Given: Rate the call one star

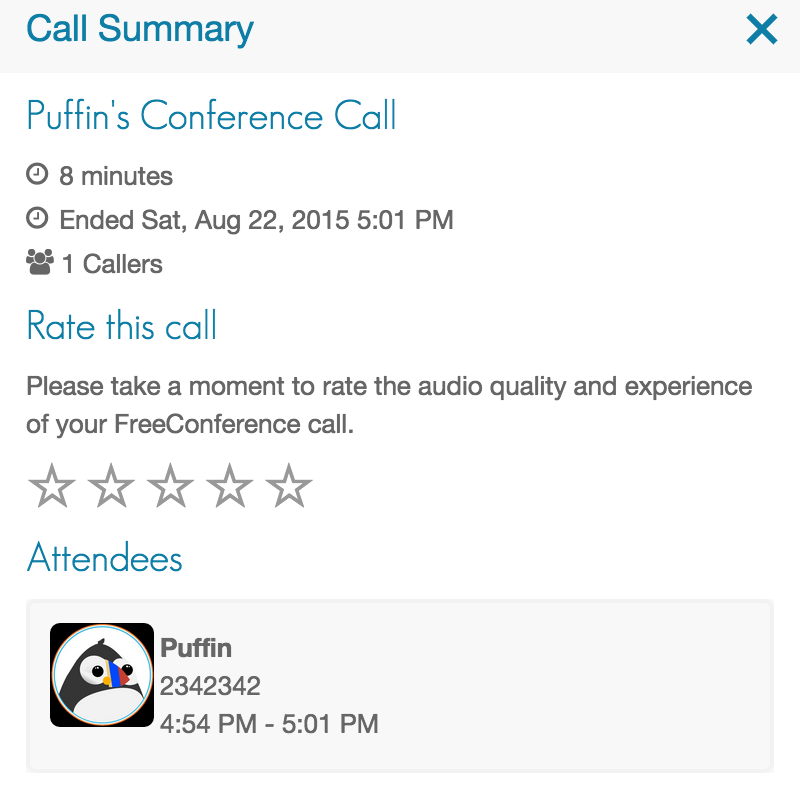Looking at the screenshot, I should point(51,487).
